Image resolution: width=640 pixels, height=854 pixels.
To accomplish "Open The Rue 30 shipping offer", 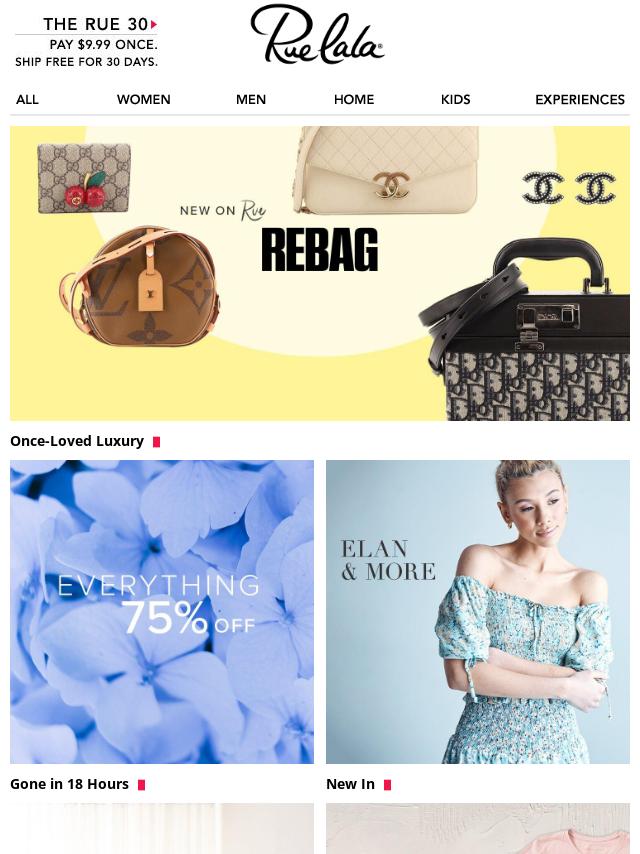I will click(x=86, y=43).
